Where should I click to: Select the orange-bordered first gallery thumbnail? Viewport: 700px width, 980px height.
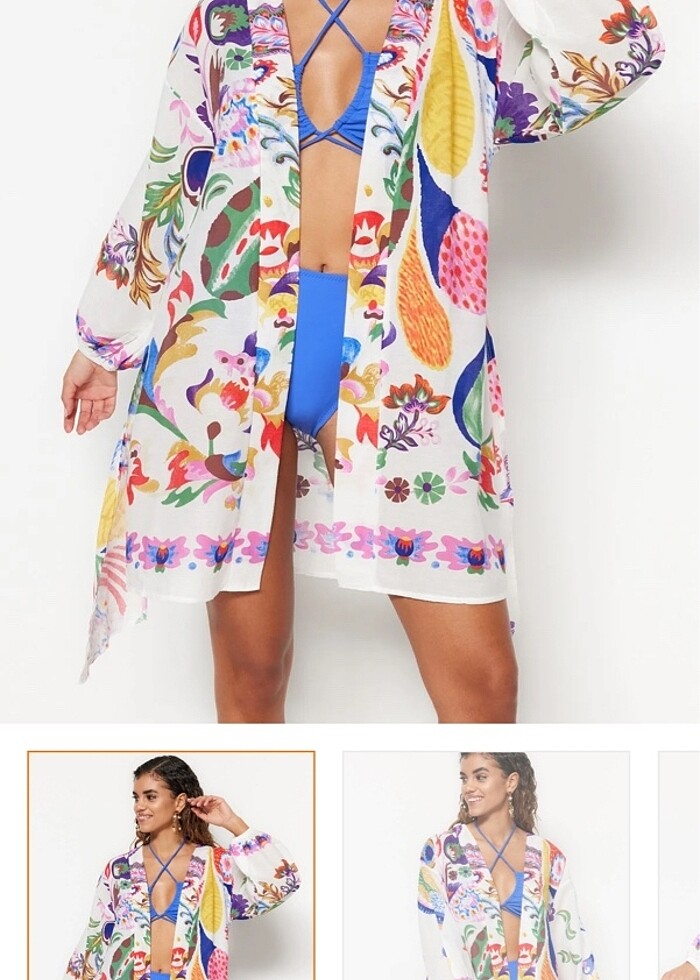click(x=171, y=865)
